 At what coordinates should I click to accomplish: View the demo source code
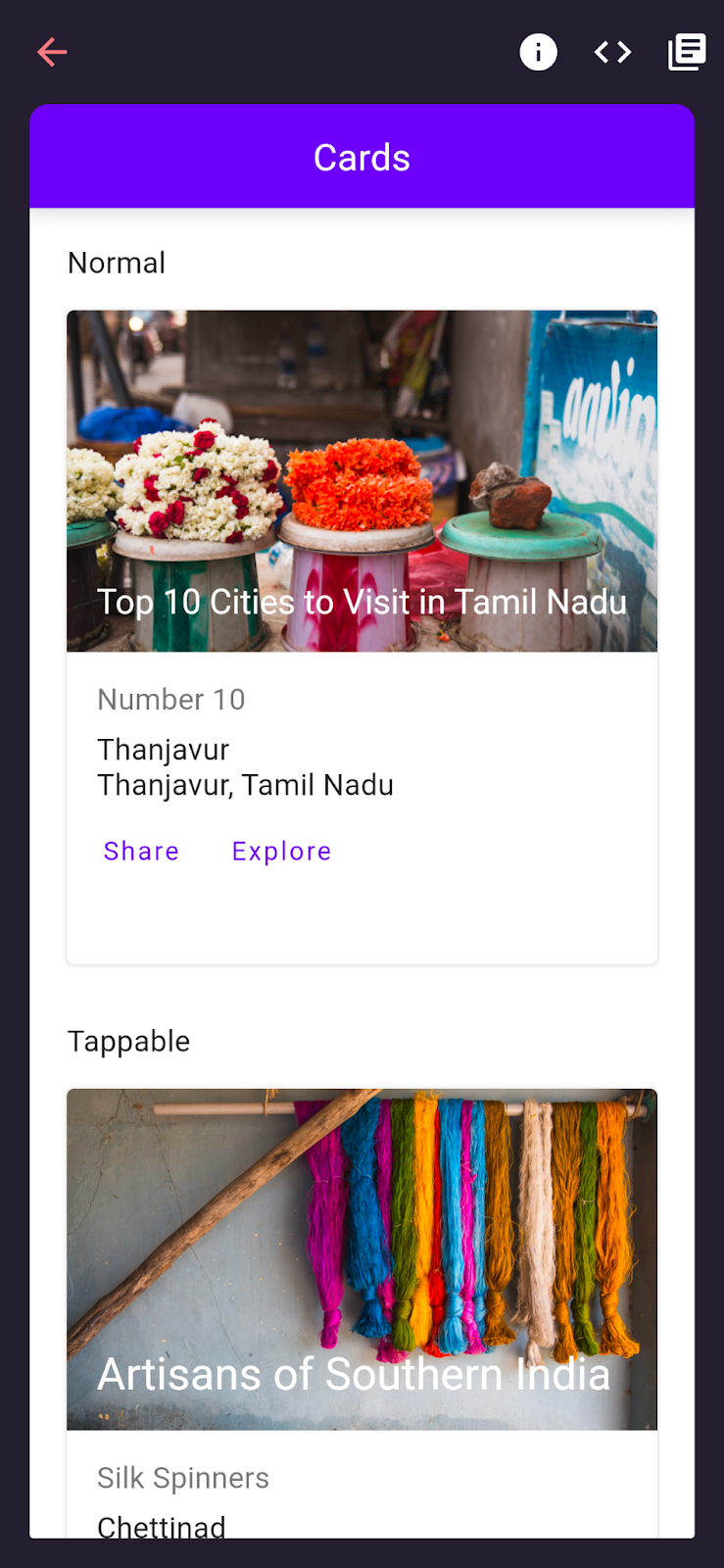tap(612, 52)
